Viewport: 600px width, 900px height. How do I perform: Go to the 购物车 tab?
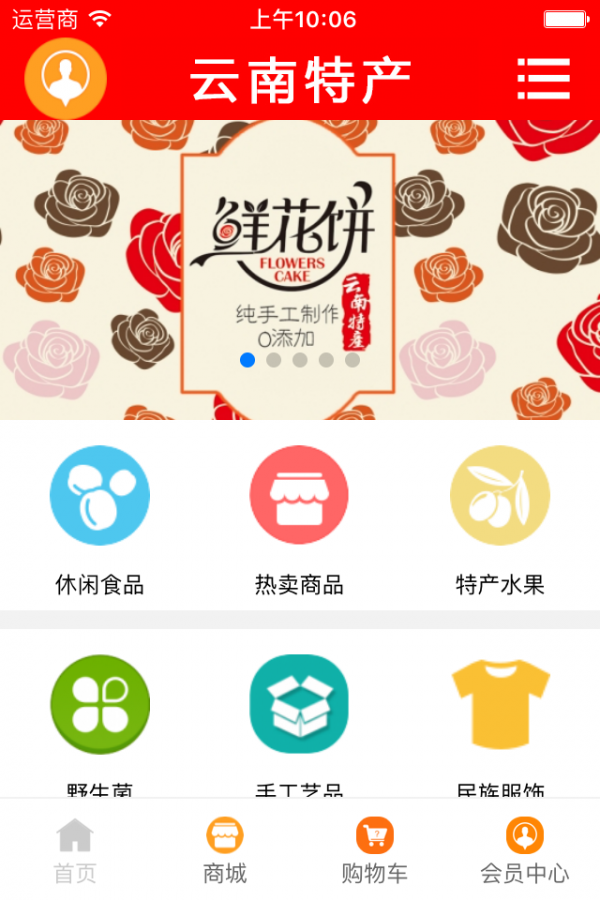[375, 850]
